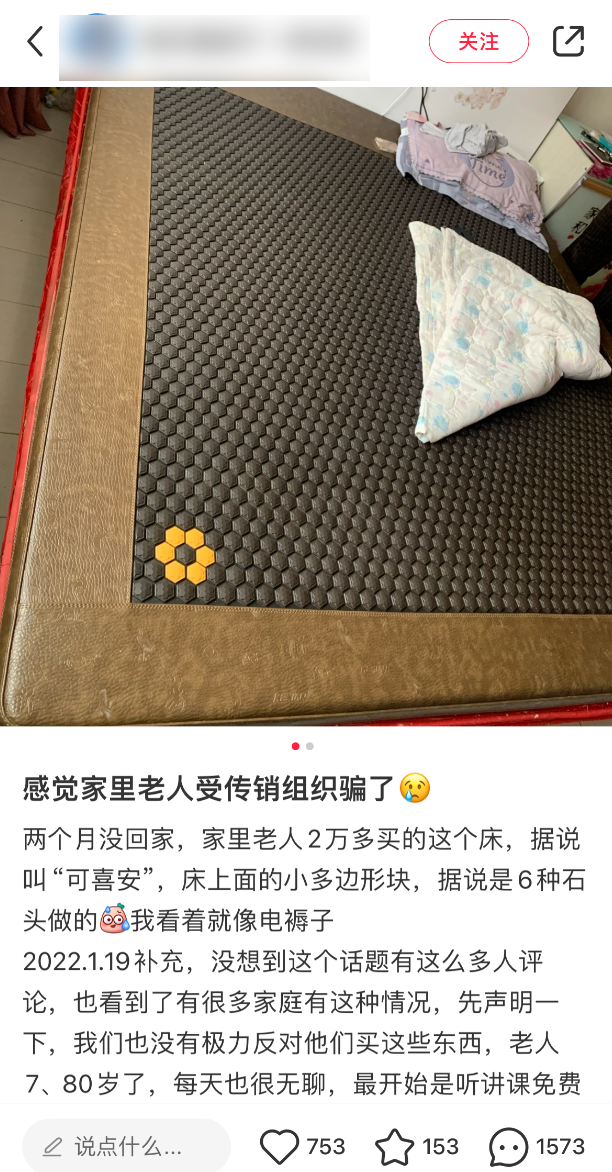Save this post with the star icon
This screenshot has width=612, height=1172.
394,1146
